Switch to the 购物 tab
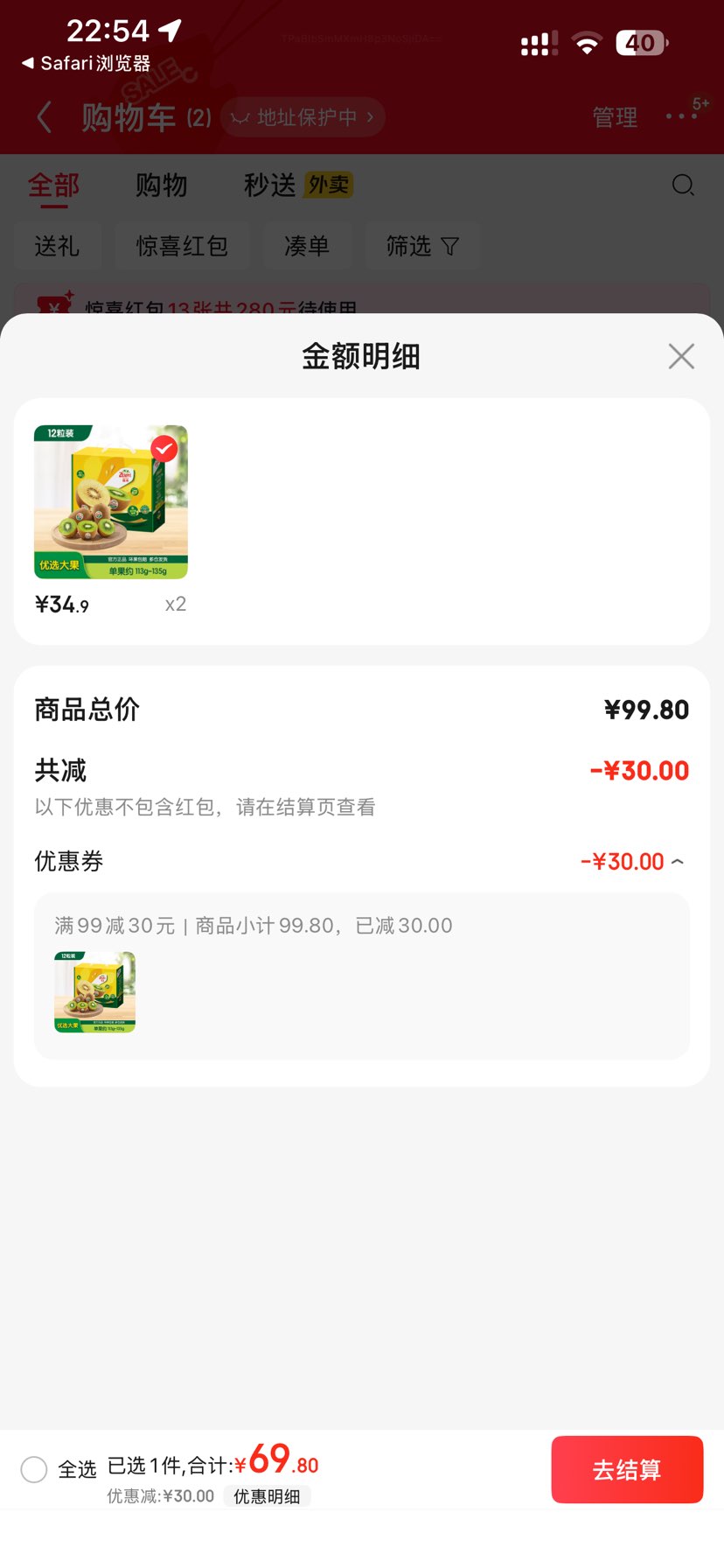This screenshot has height=1568, width=724. (161, 185)
